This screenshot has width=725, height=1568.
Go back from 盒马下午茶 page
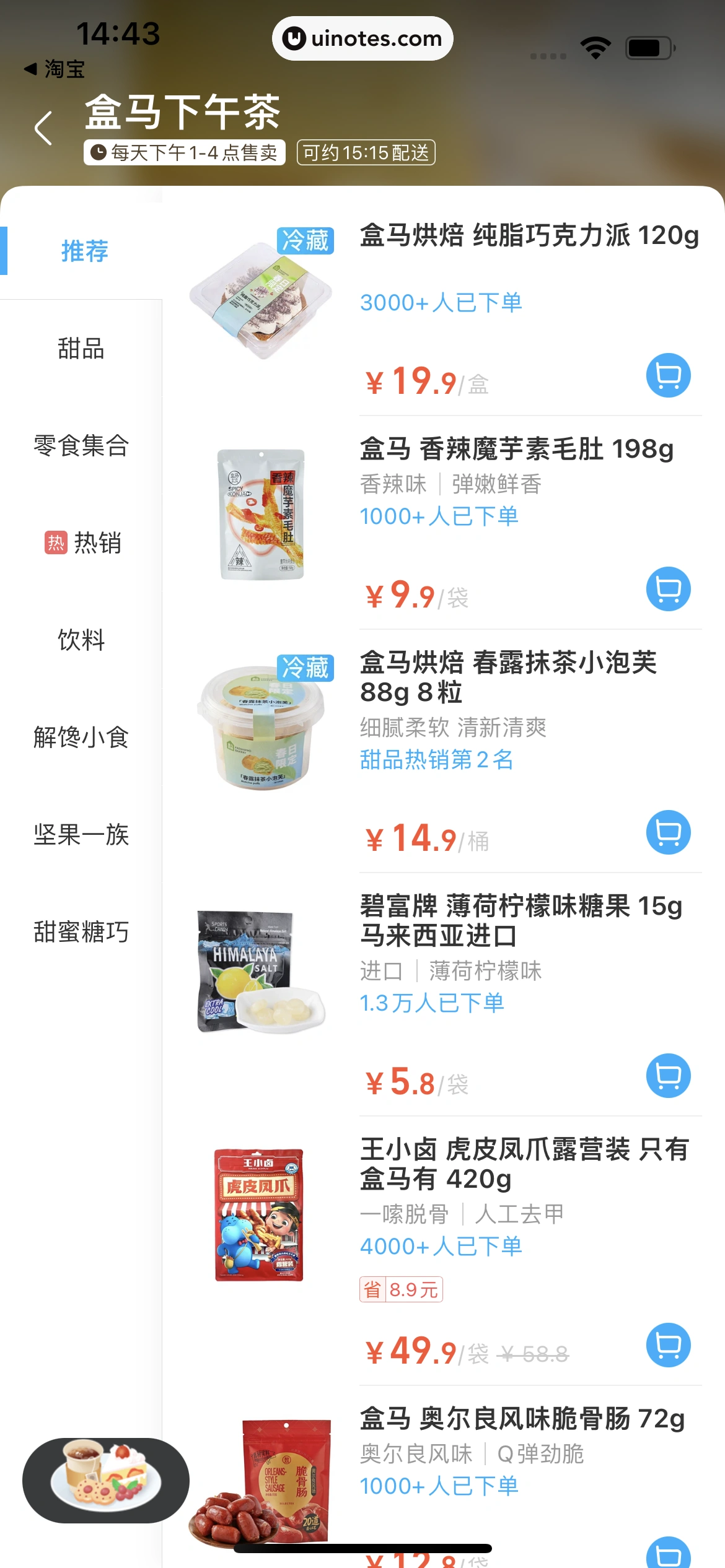click(43, 128)
